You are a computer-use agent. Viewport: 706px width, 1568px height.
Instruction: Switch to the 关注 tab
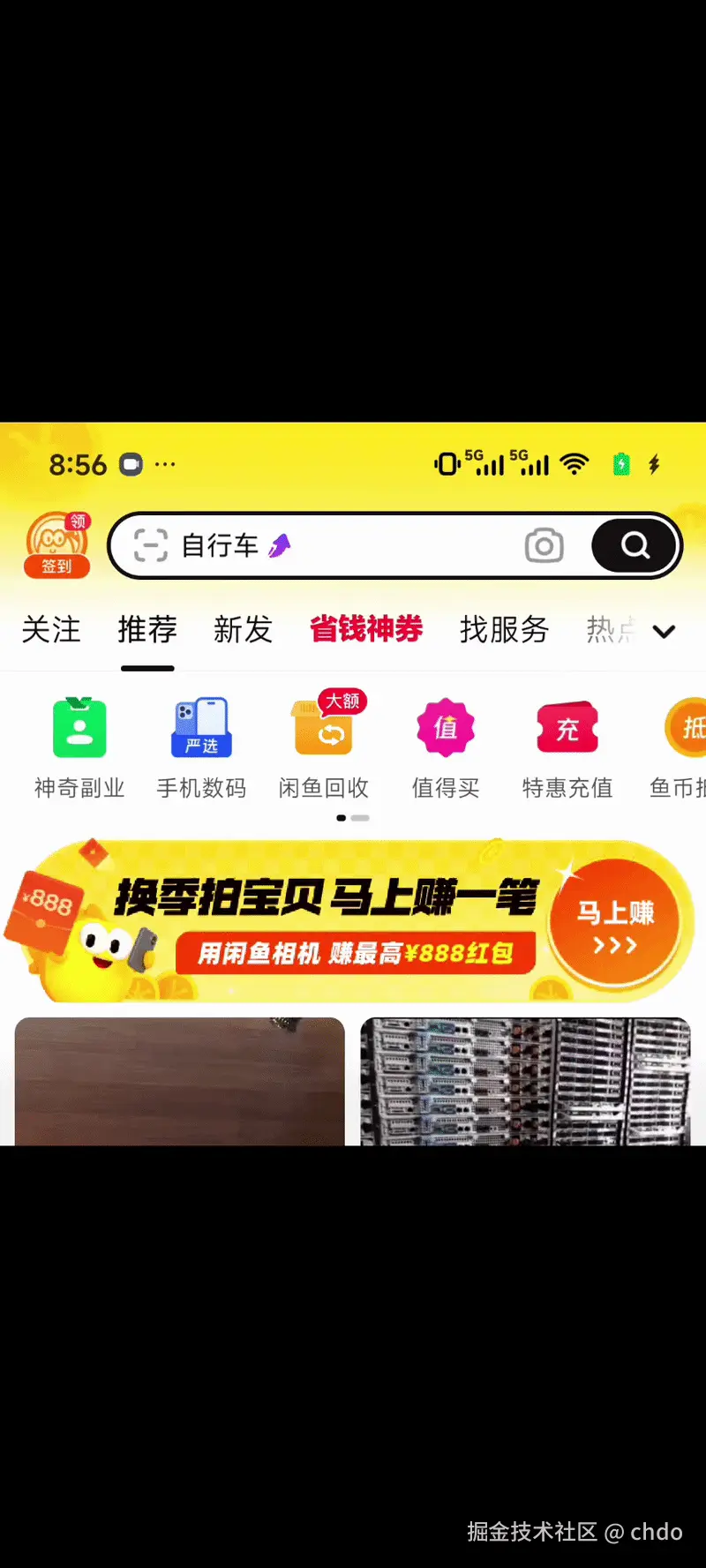point(50,630)
